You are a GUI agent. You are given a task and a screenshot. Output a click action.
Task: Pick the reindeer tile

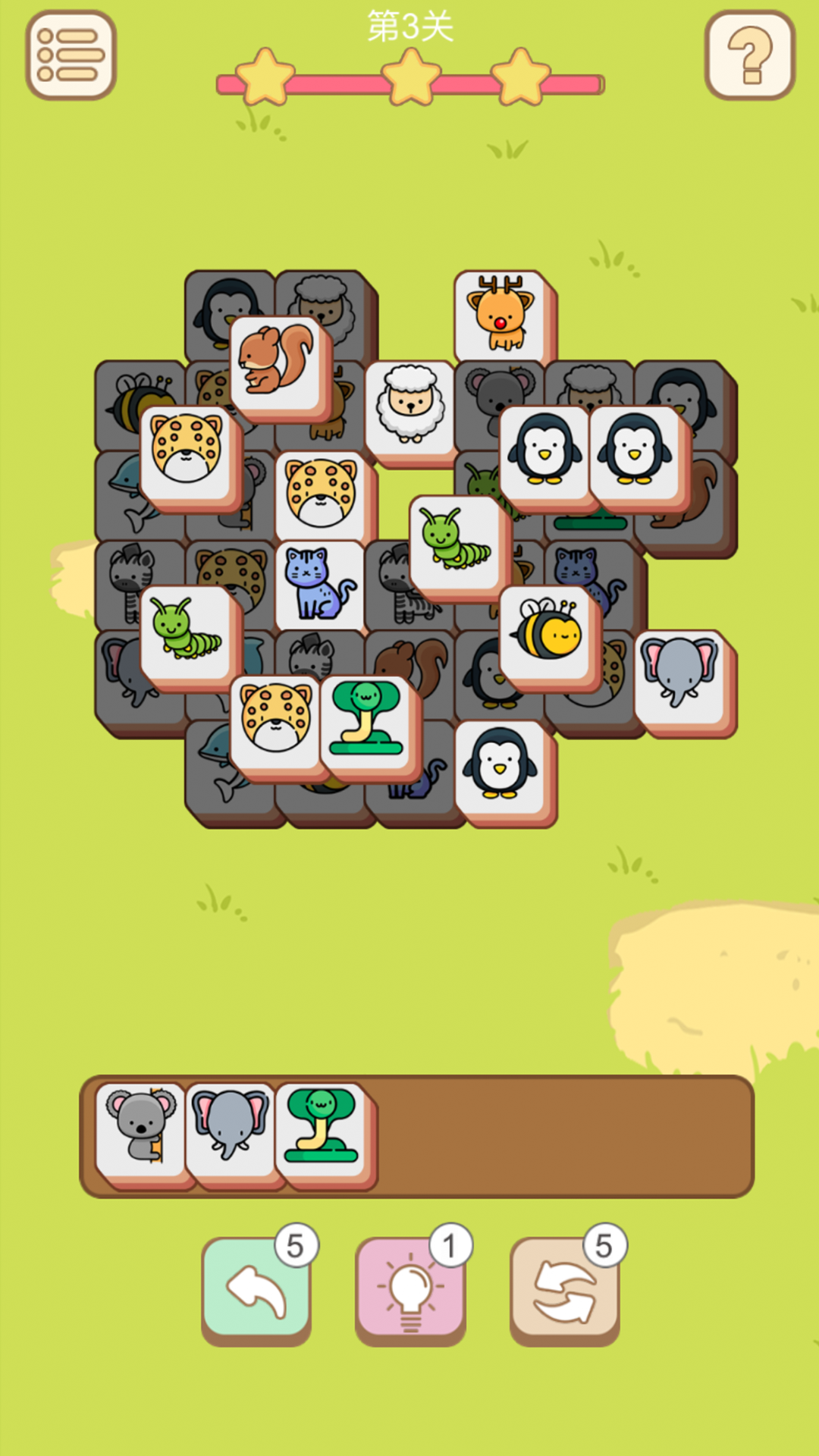point(500,312)
